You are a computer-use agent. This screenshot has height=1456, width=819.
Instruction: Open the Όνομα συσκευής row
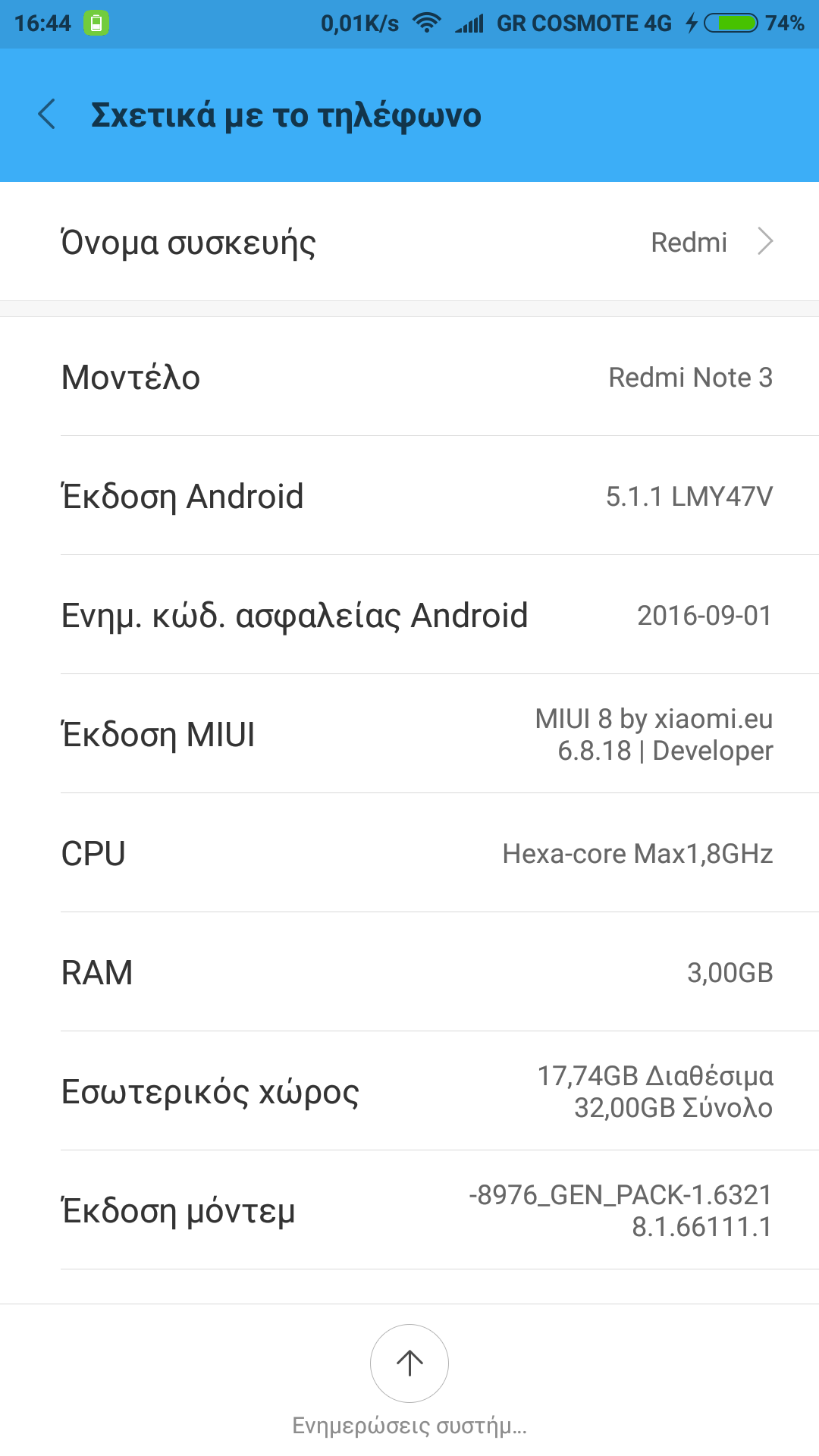point(409,242)
